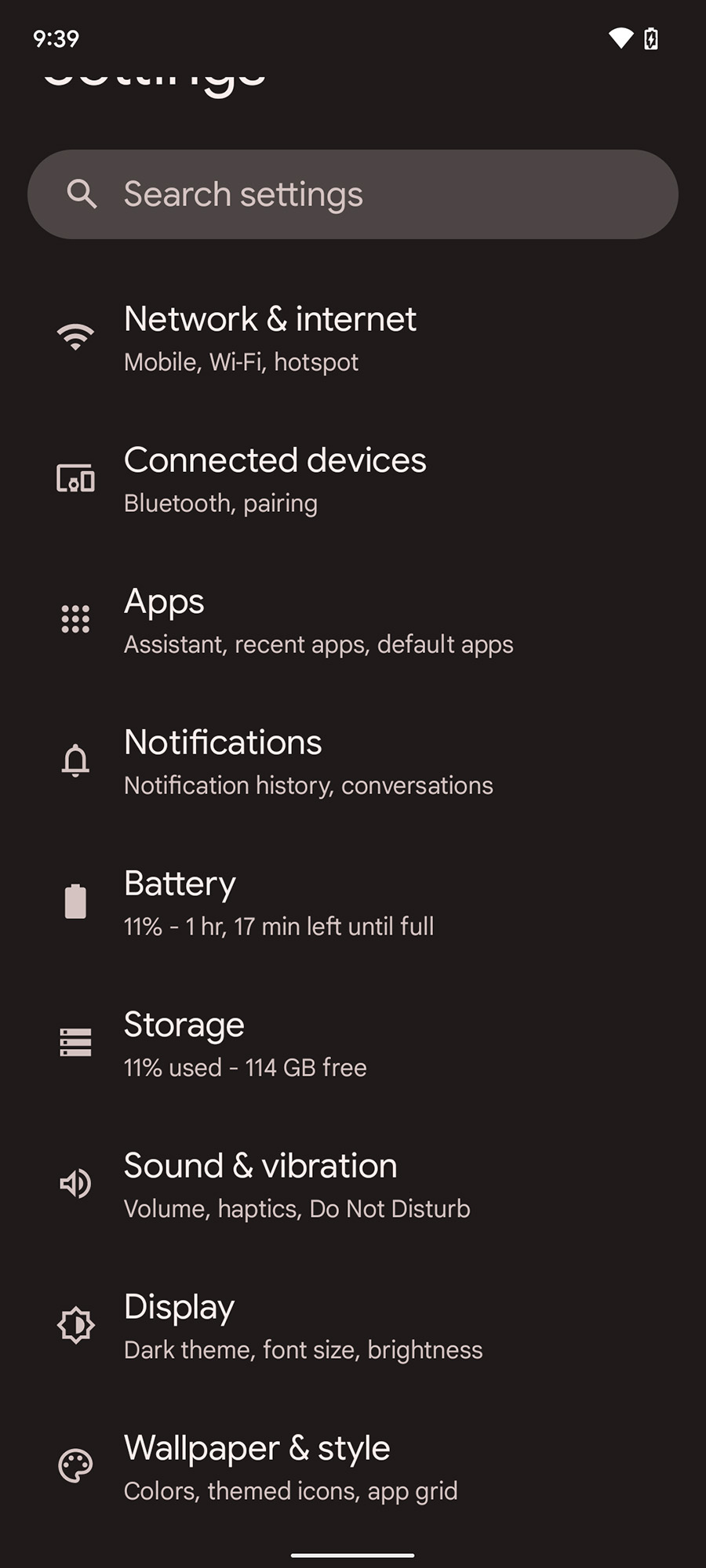Choose Wallpaper & style

coord(290,1468)
